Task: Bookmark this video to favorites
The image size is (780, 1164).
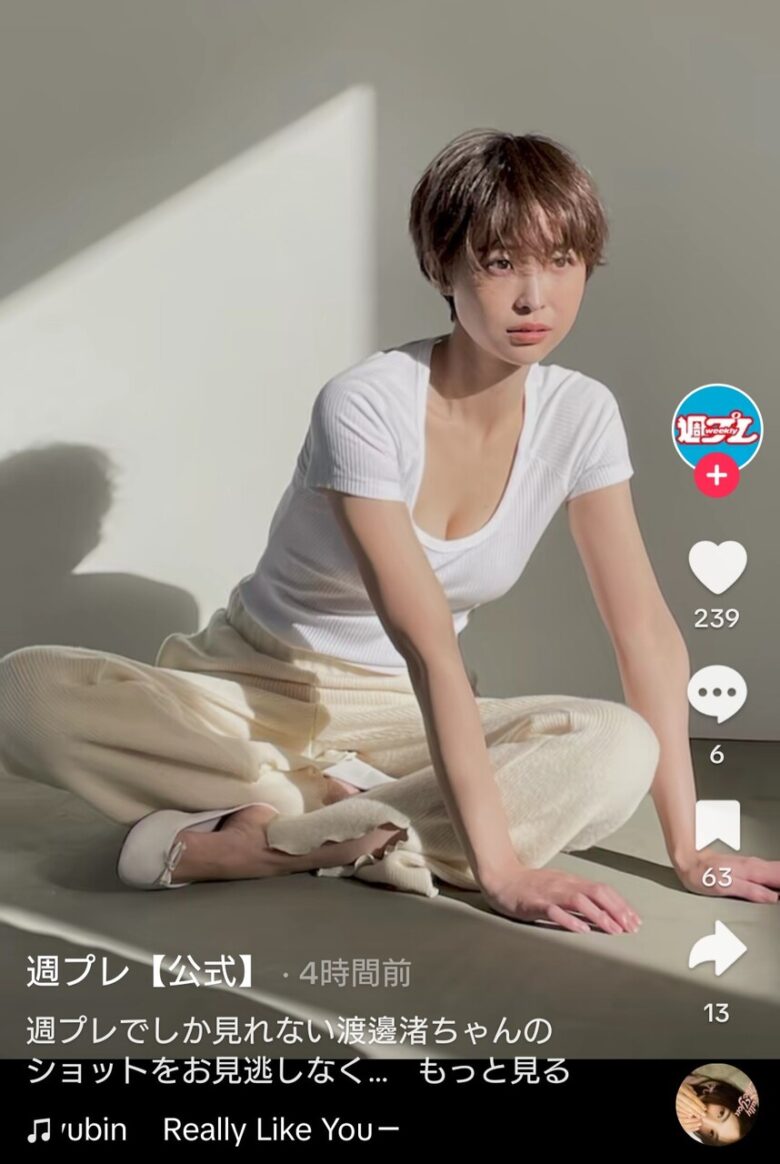Action: click(717, 825)
